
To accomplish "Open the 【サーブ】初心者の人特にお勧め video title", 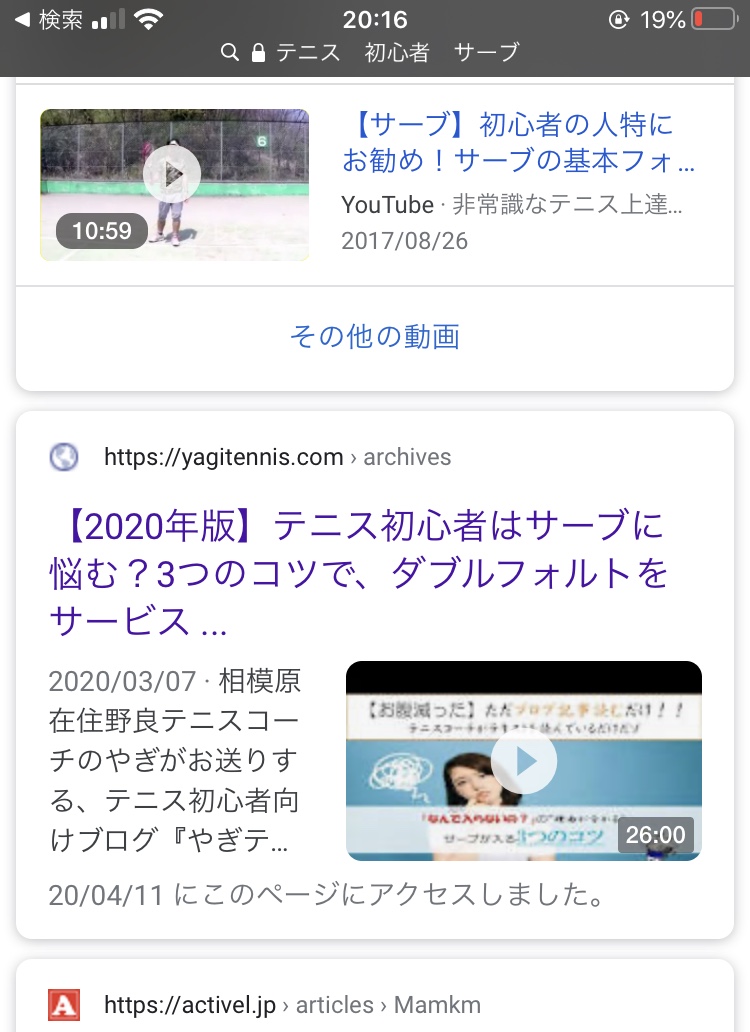I will pos(518,142).
